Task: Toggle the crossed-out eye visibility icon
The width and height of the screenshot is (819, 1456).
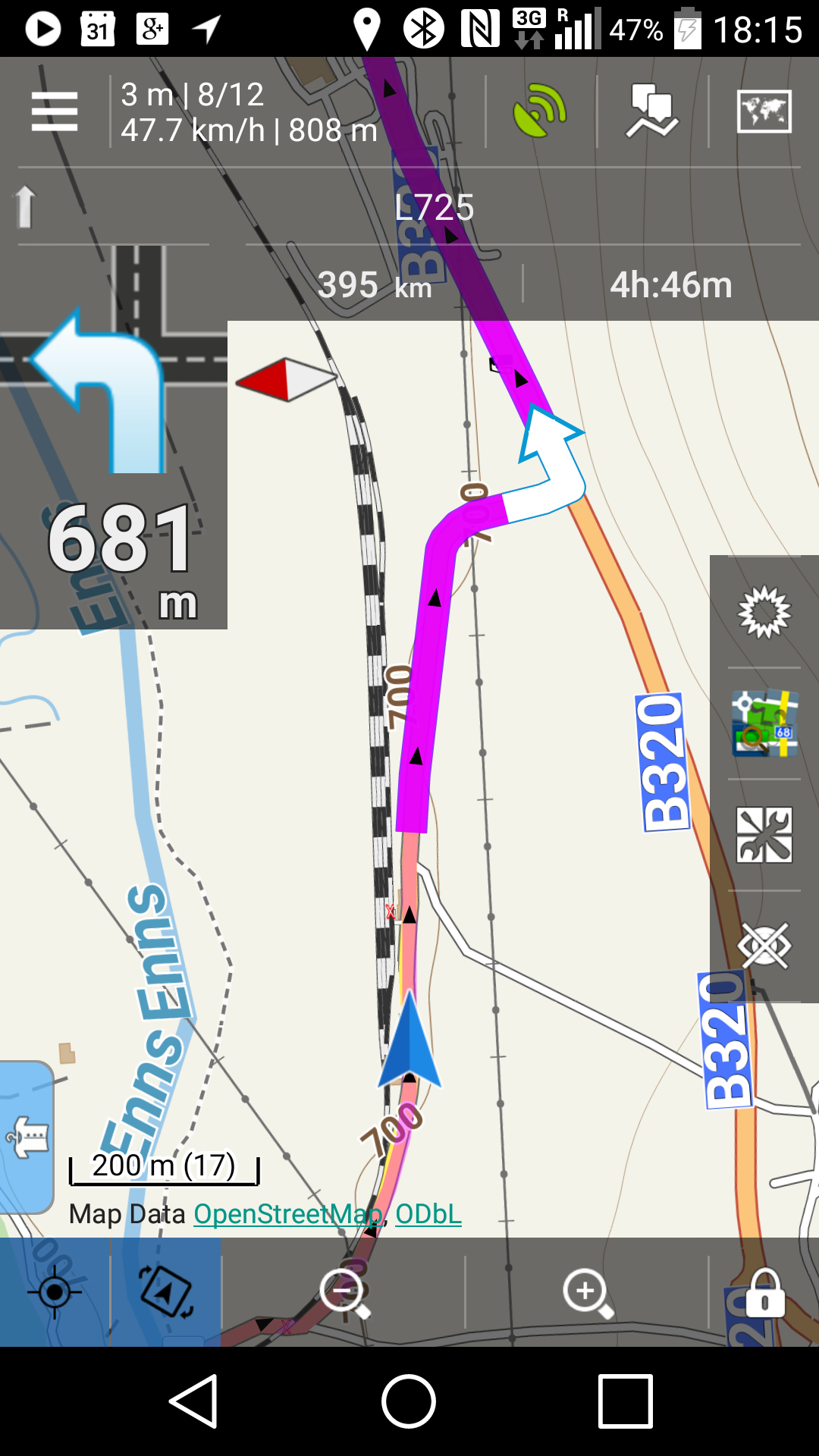Action: (x=764, y=946)
